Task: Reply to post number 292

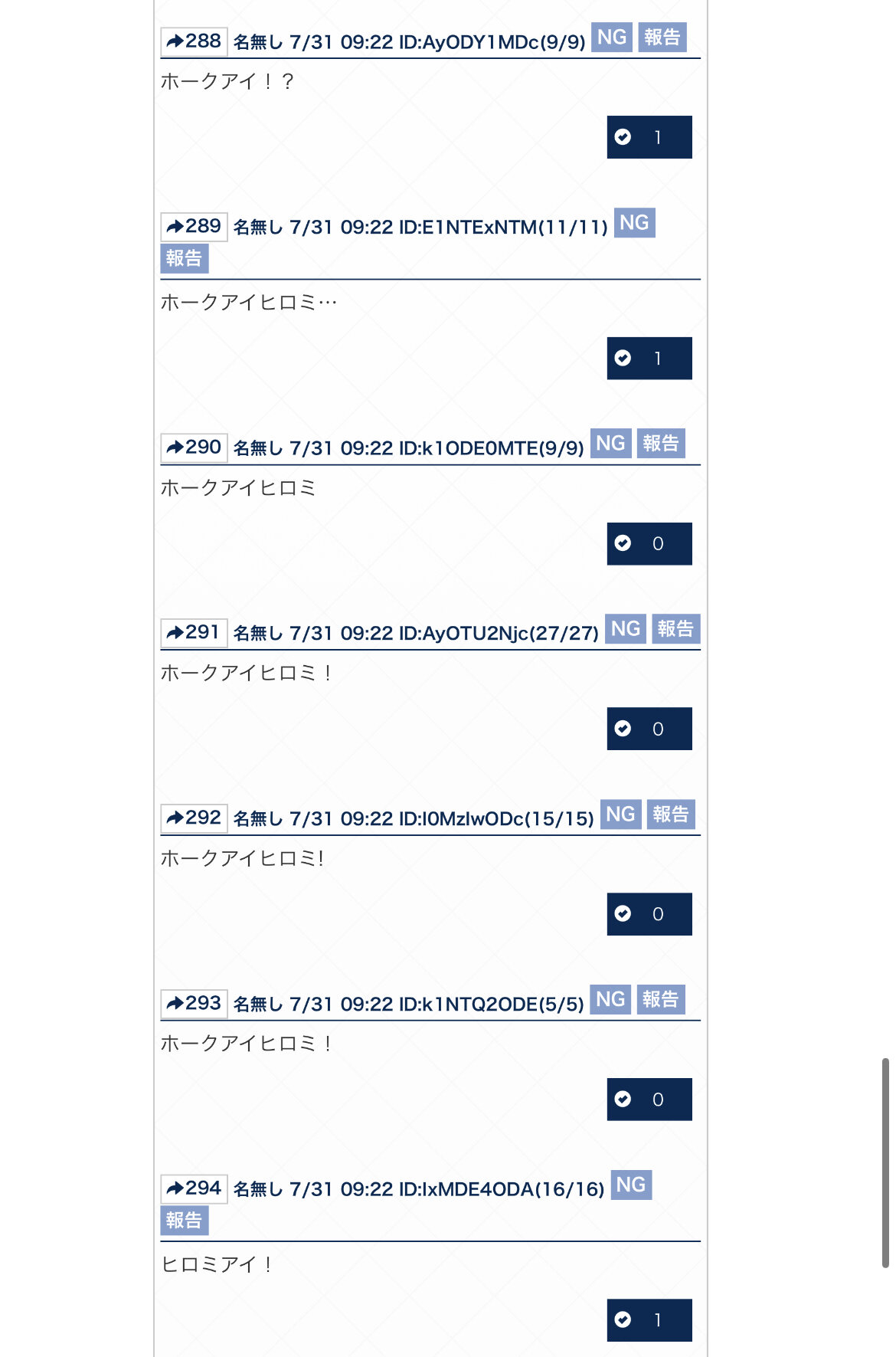Action: click(x=194, y=818)
